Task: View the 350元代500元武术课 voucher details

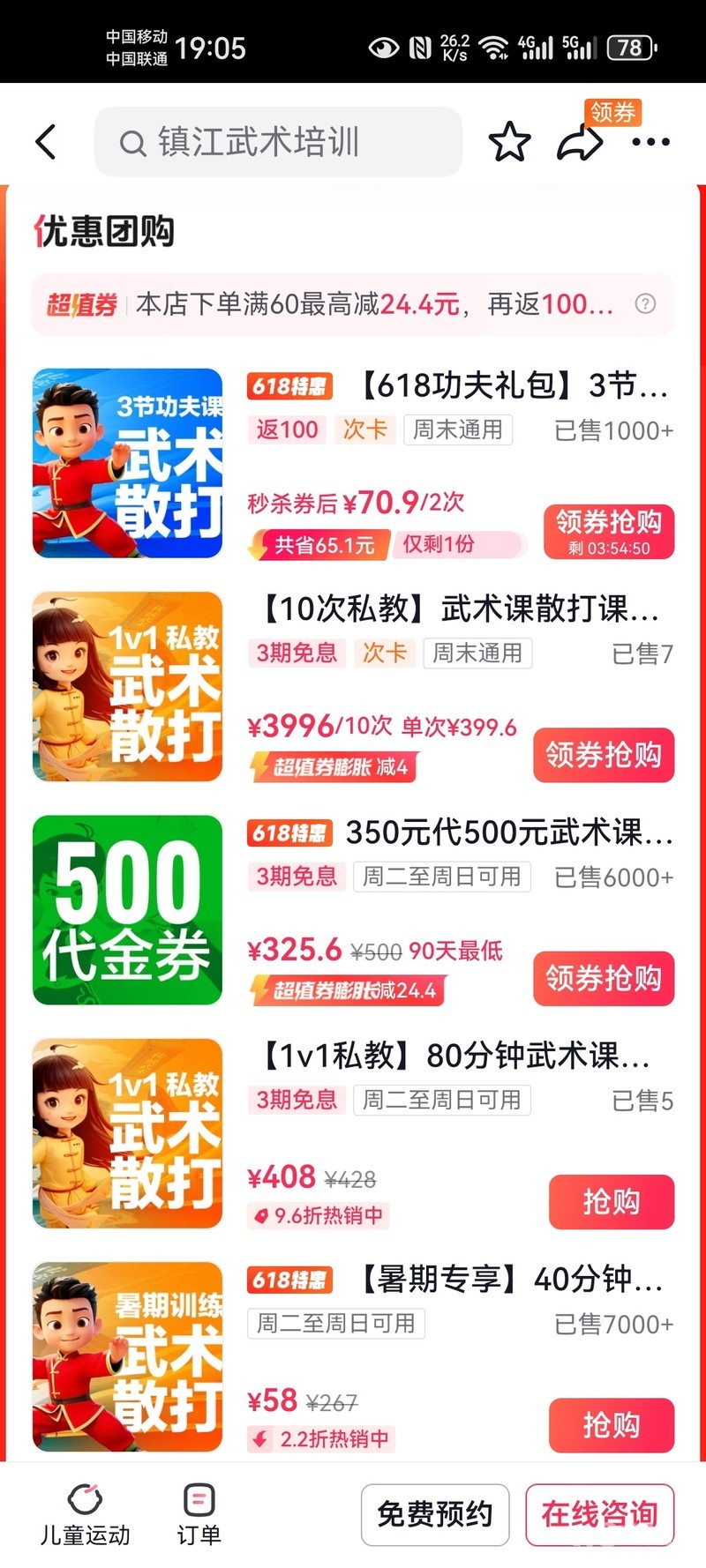Action: click(x=507, y=832)
